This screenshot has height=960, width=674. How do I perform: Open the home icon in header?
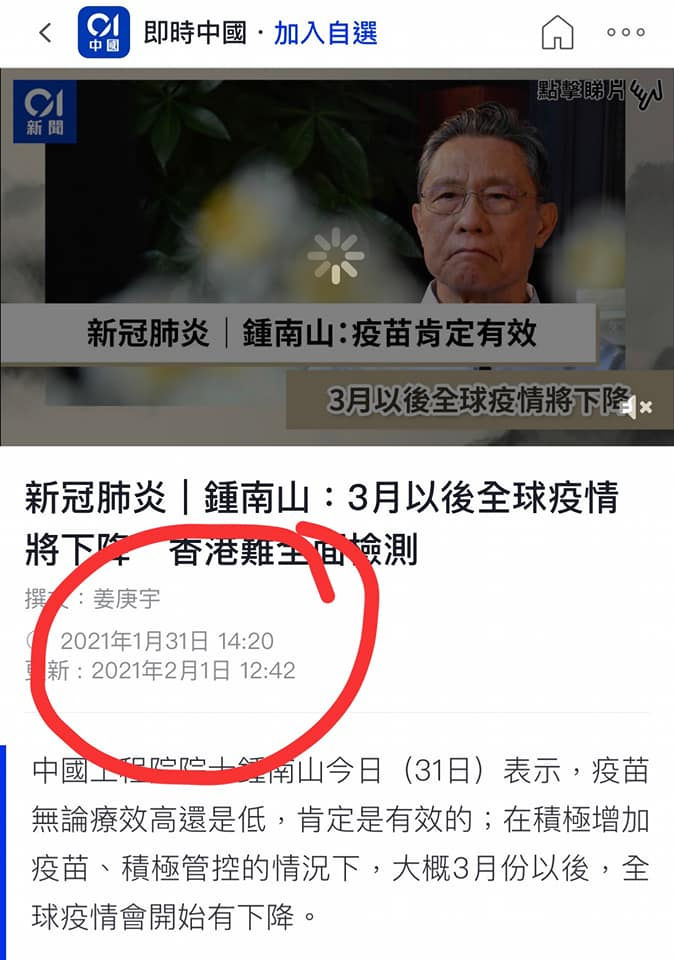pyautogui.click(x=558, y=33)
